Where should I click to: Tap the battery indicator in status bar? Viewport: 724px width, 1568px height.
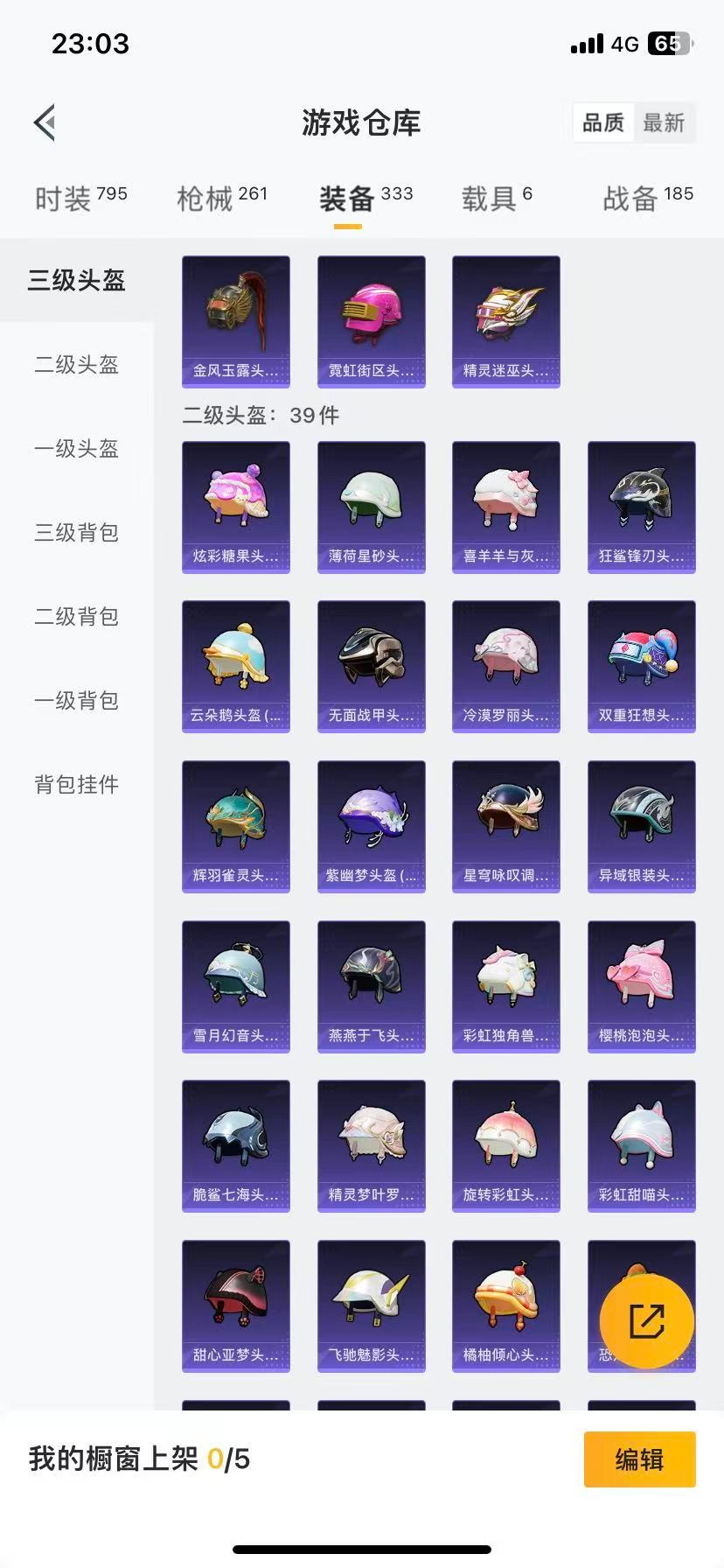click(x=671, y=43)
